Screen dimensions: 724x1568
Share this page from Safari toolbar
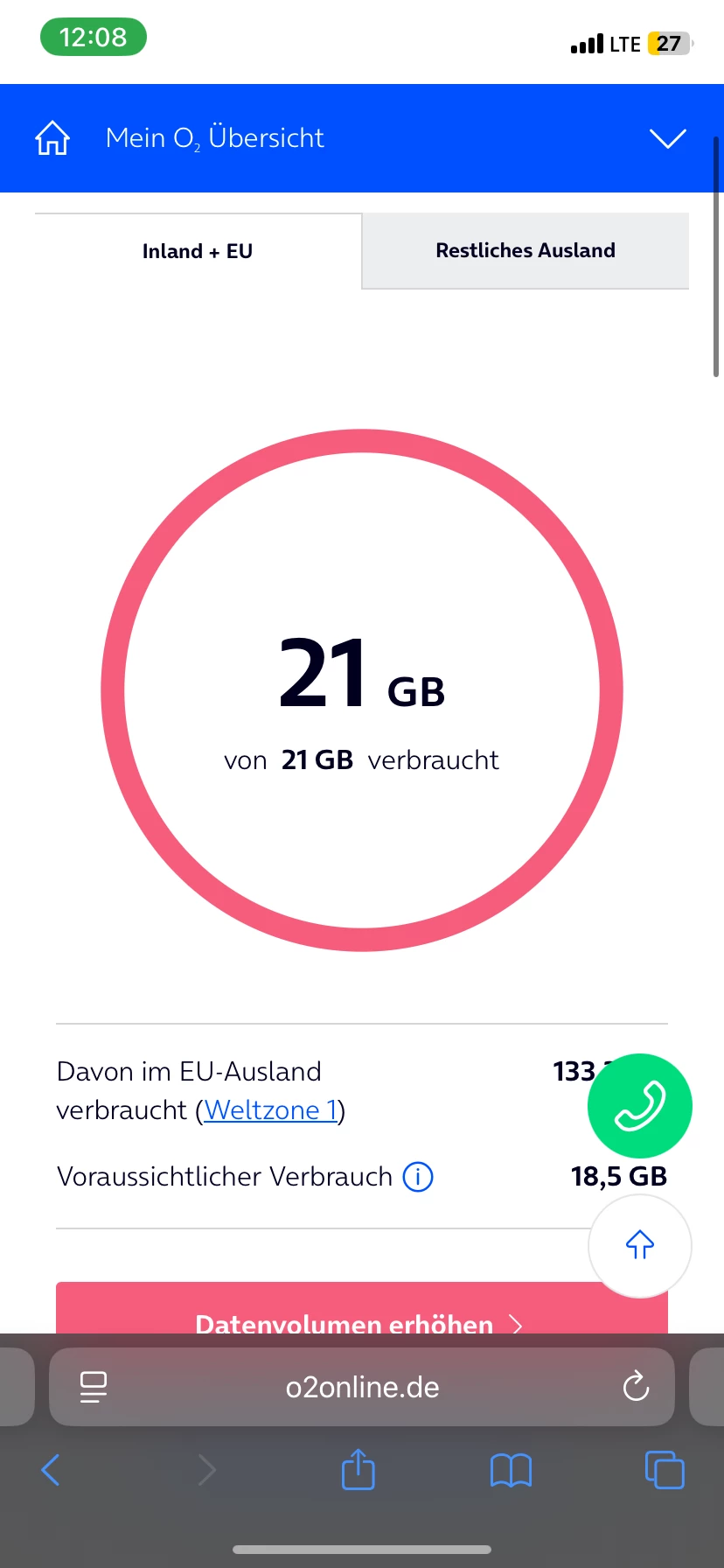point(358,1470)
